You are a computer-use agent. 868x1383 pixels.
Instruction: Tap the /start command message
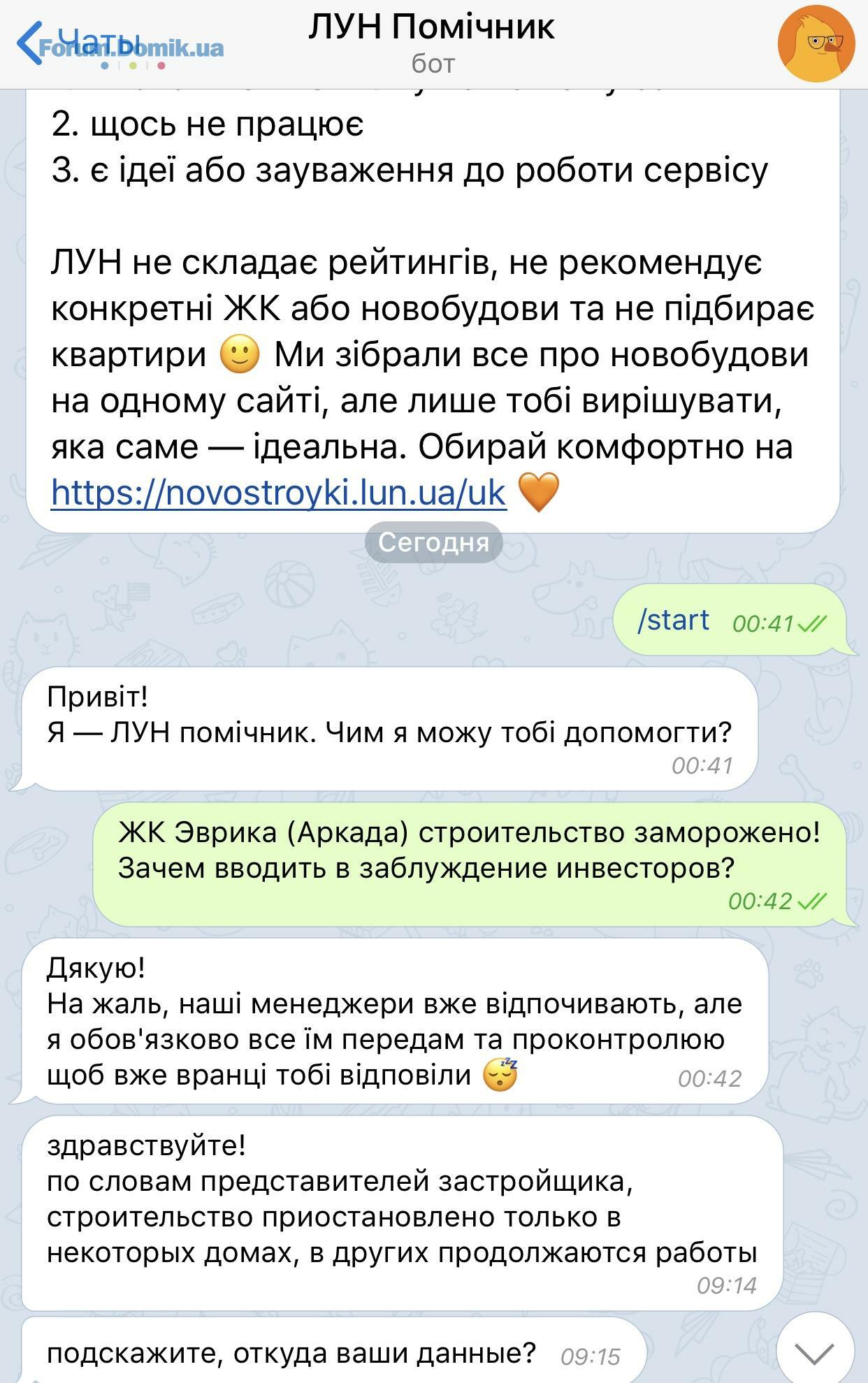[673, 620]
